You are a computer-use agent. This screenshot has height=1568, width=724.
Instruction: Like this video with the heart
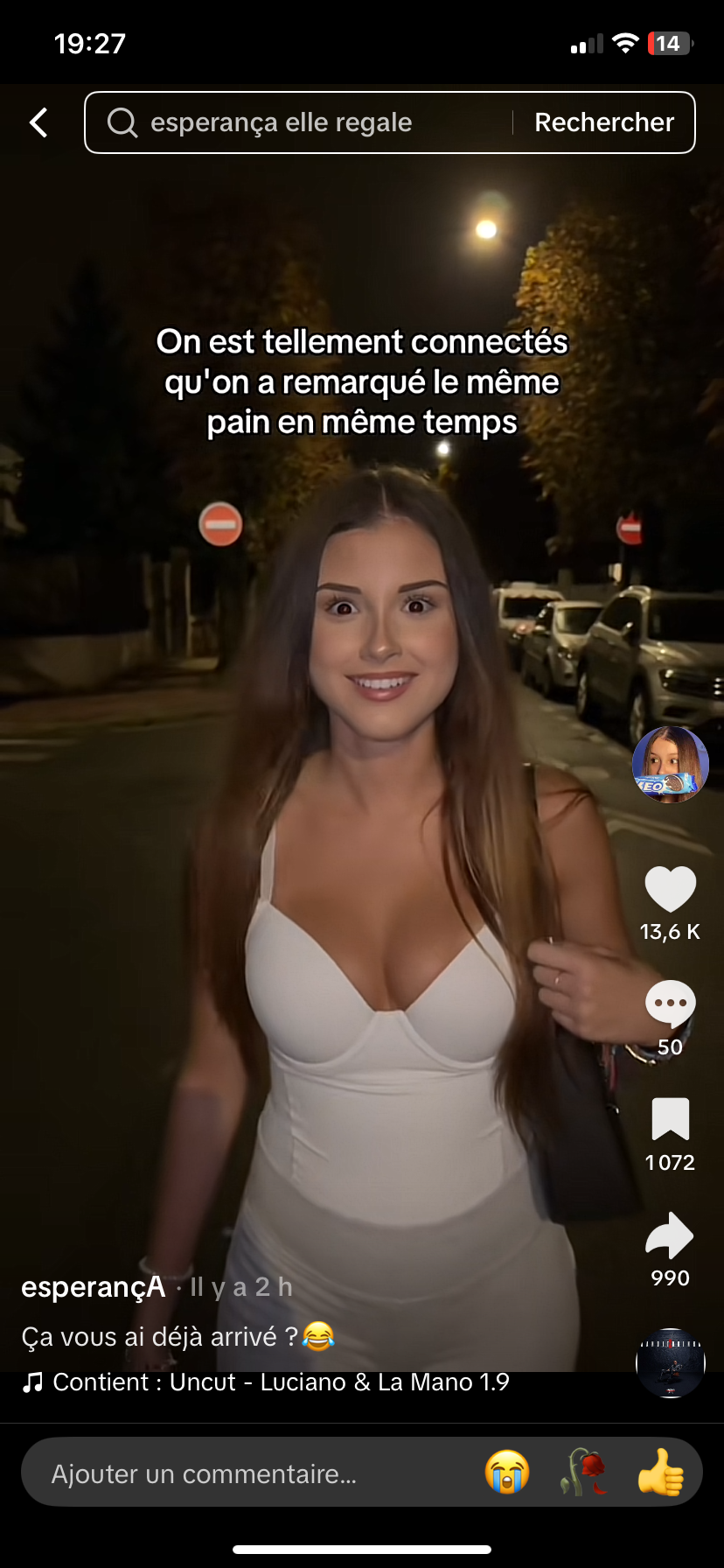670,889
